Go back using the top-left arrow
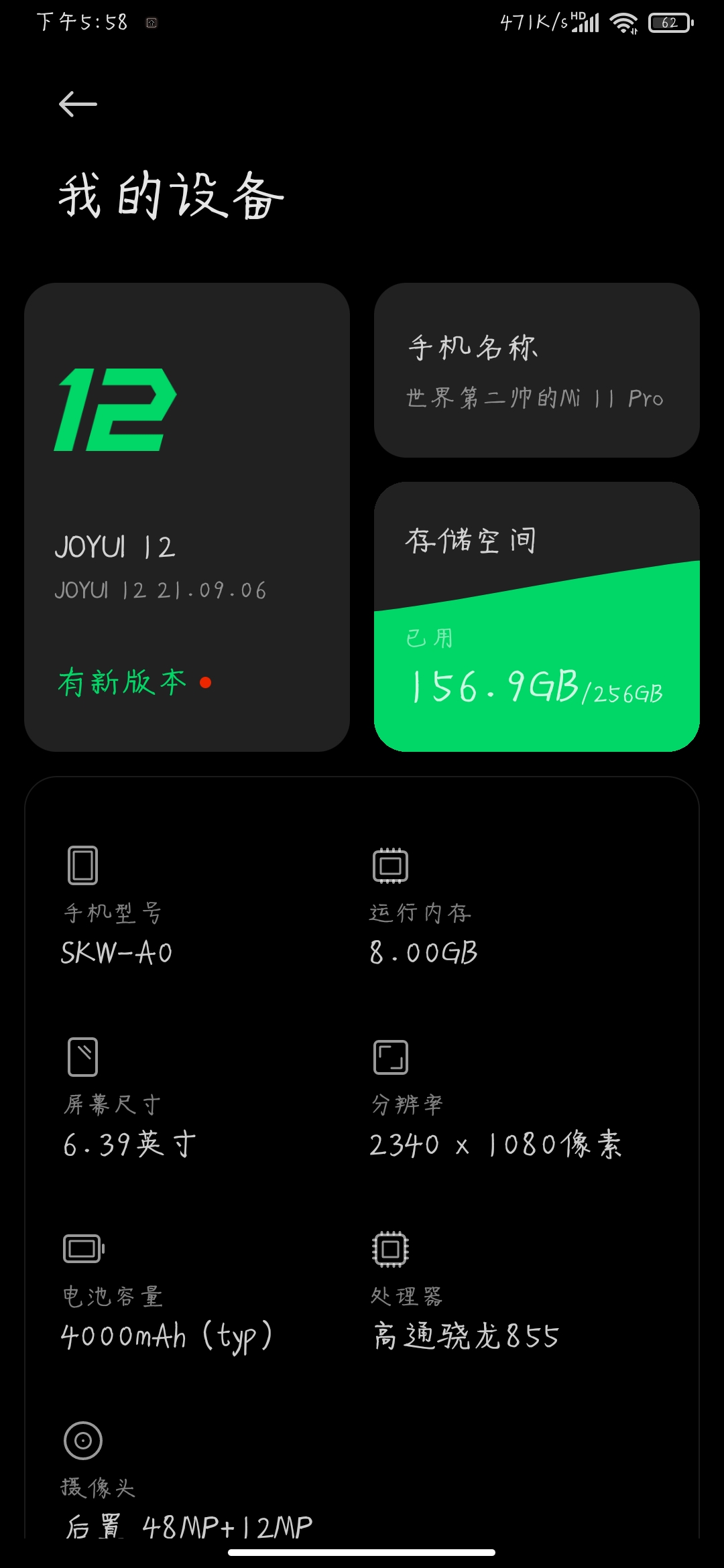This screenshot has width=724, height=1568. pos(78,104)
